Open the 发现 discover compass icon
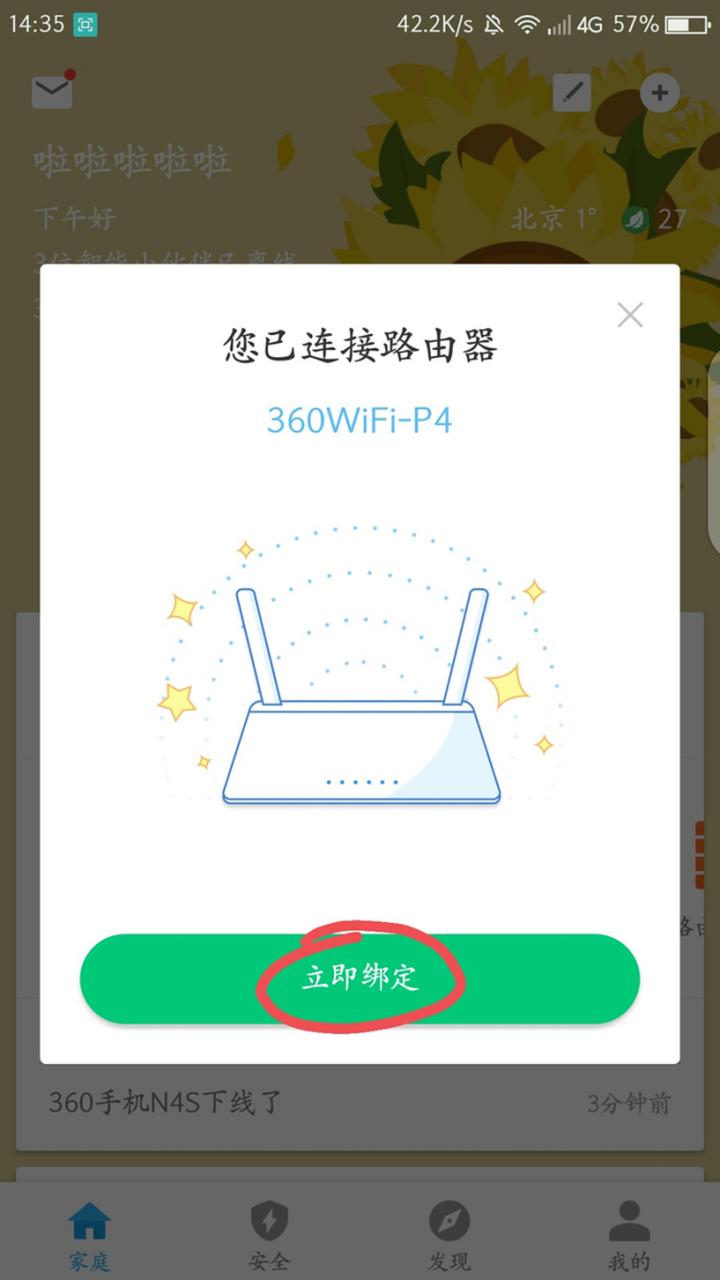720x1280 pixels. pos(449,1220)
